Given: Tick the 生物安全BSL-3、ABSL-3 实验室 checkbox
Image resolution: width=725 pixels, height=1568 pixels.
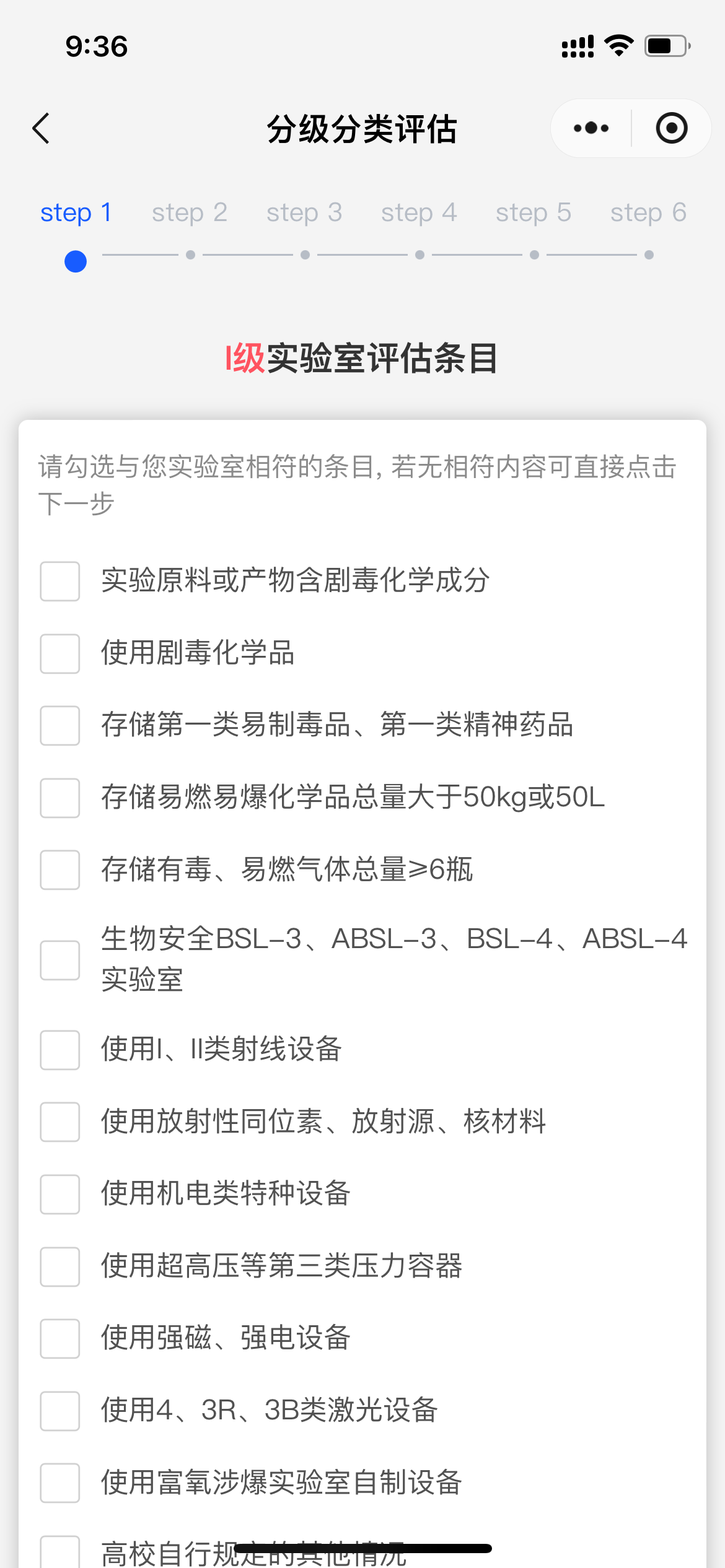Looking at the screenshot, I should (60, 960).
